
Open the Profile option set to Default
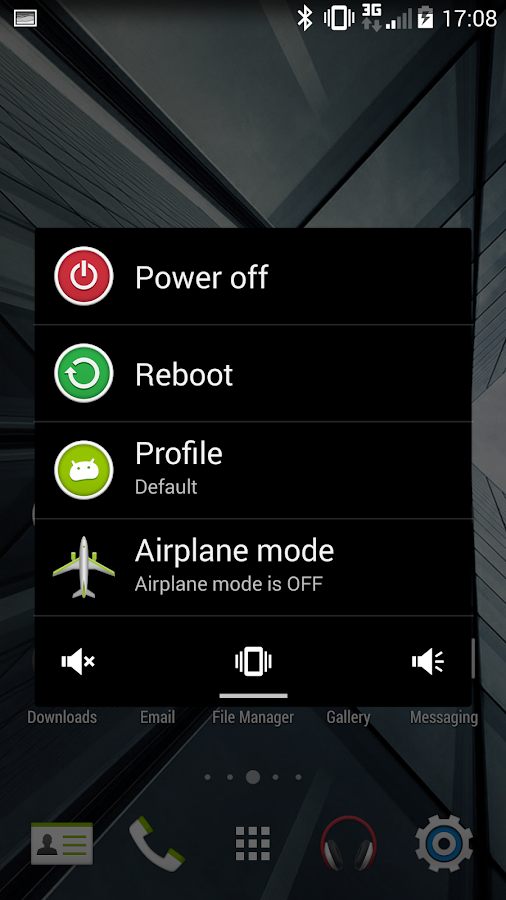(253, 470)
